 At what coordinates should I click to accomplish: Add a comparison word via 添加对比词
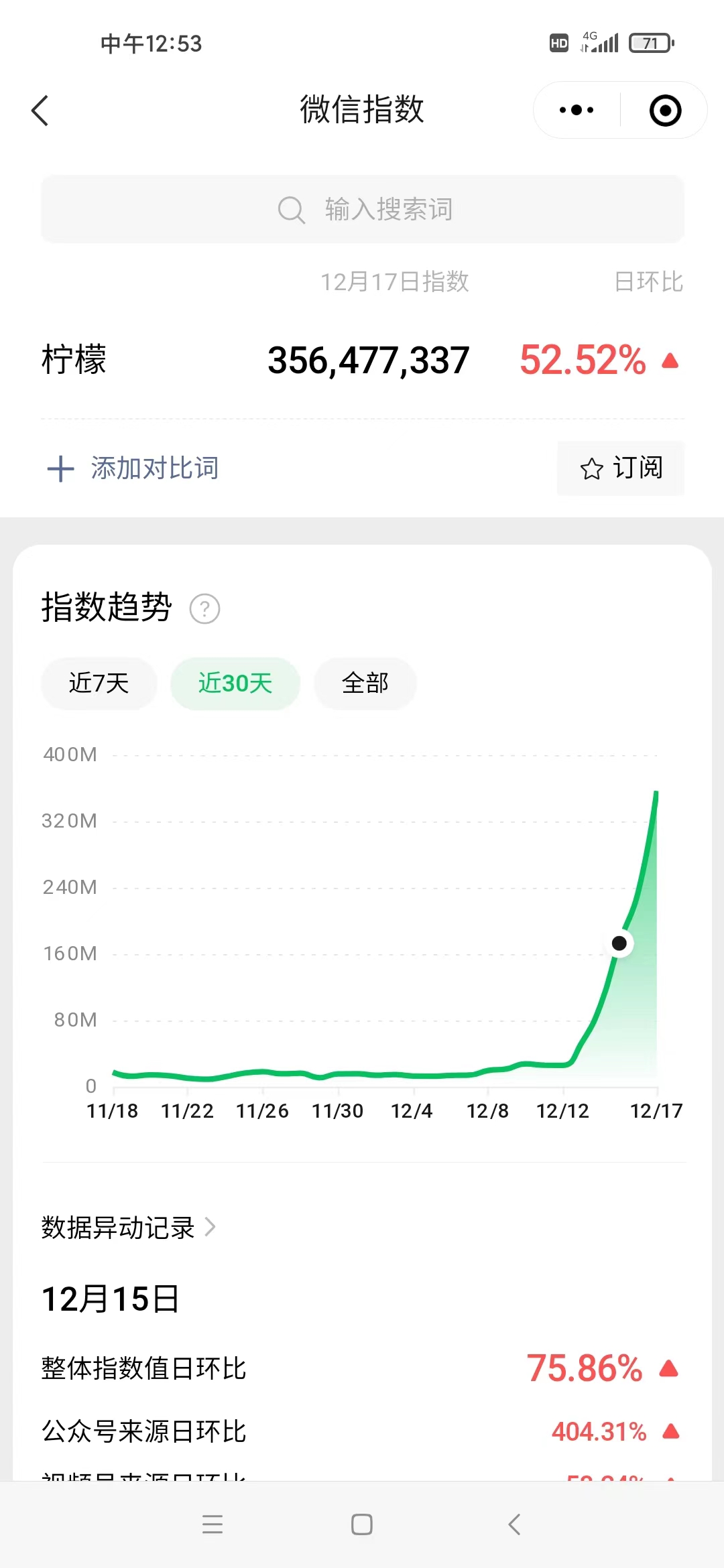pyautogui.click(x=134, y=468)
